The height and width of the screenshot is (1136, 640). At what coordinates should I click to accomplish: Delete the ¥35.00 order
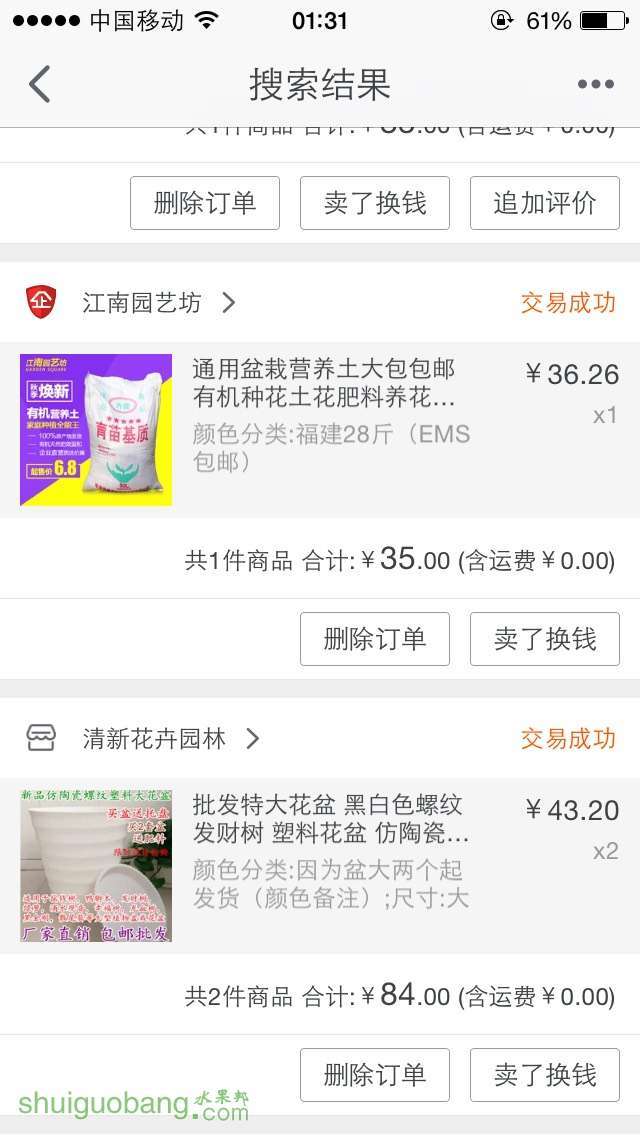(x=375, y=639)
